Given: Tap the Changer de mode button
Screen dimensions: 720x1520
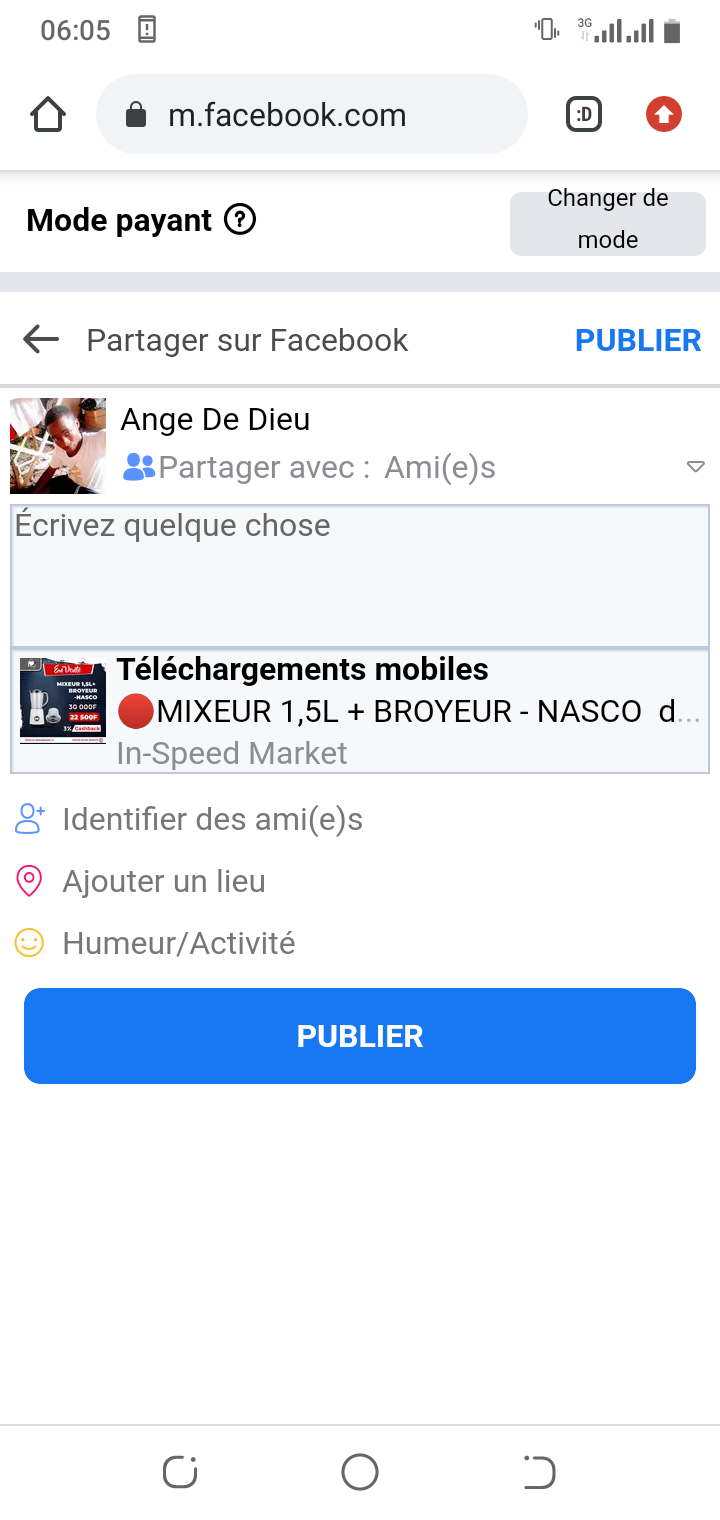Looking at the screenshot, I should 607,220.
